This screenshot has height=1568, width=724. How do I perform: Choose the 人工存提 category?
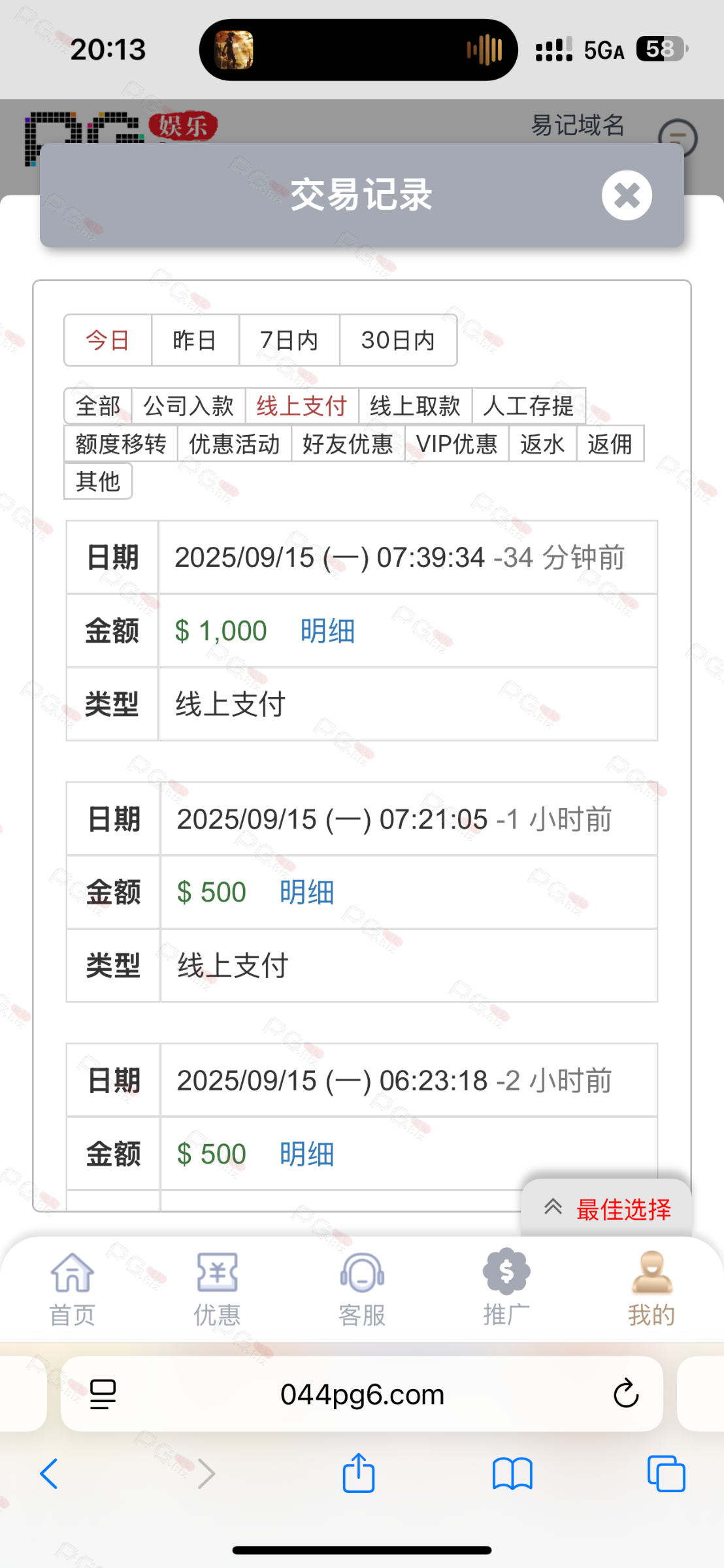pos(528,406)
